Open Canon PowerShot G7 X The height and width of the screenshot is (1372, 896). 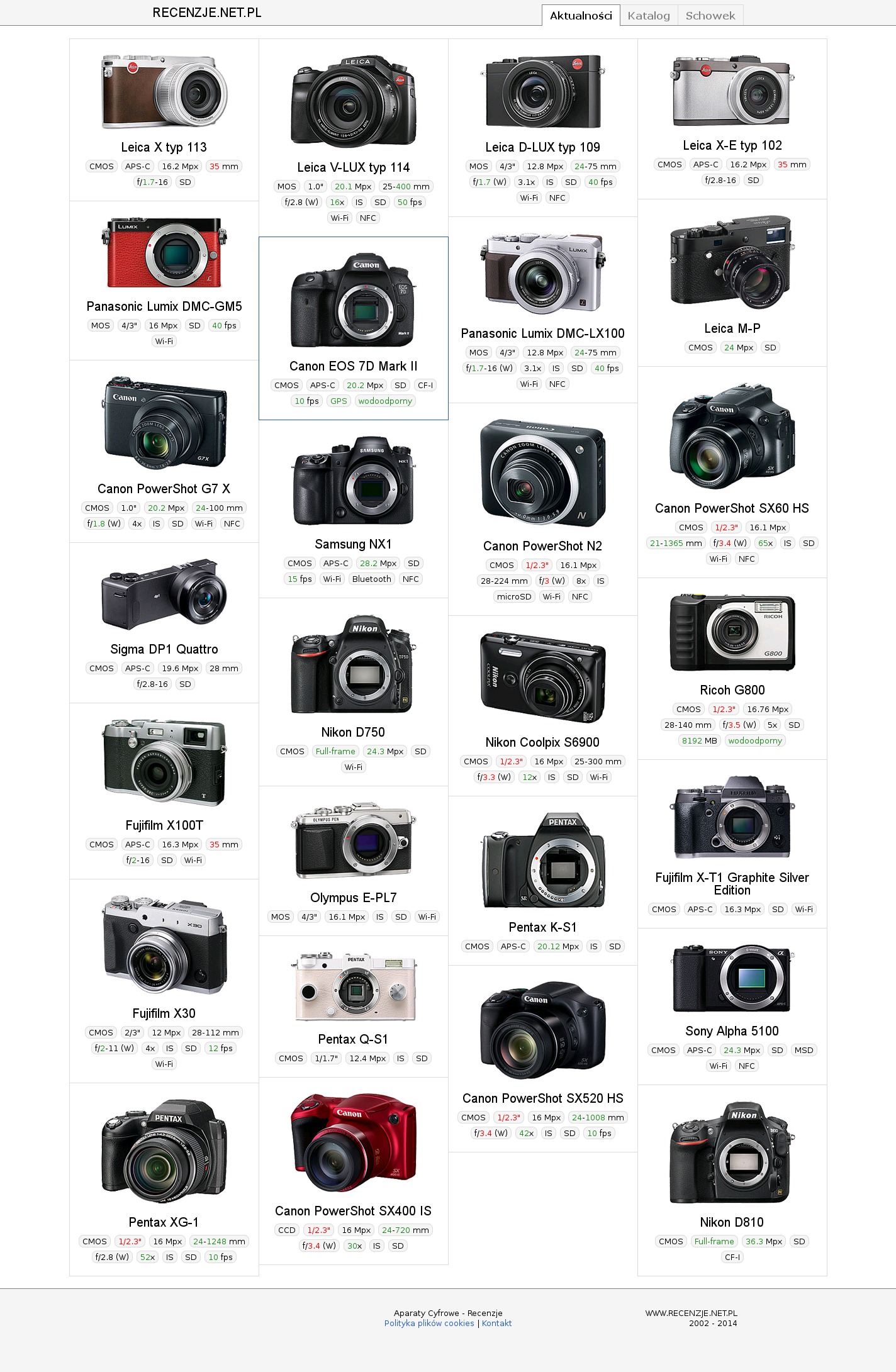coord(164,489)
